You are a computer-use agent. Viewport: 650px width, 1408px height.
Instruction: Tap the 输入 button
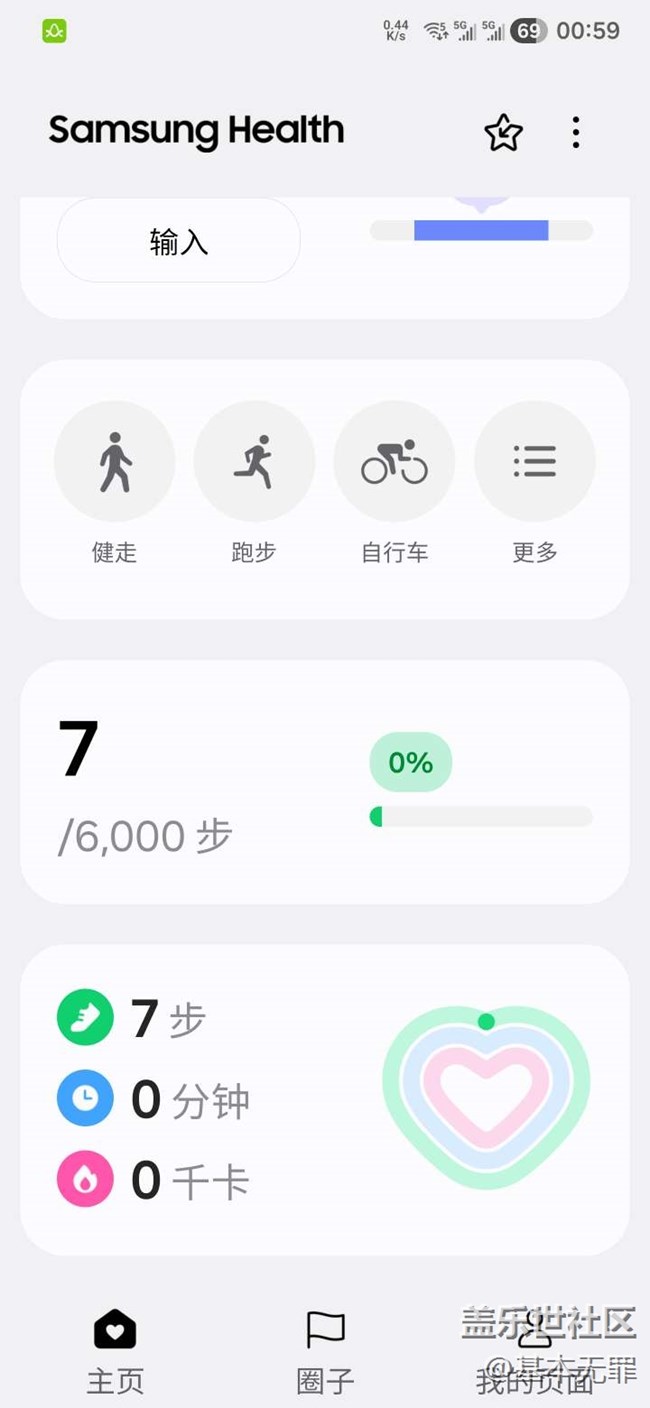[x=178, y=241]
